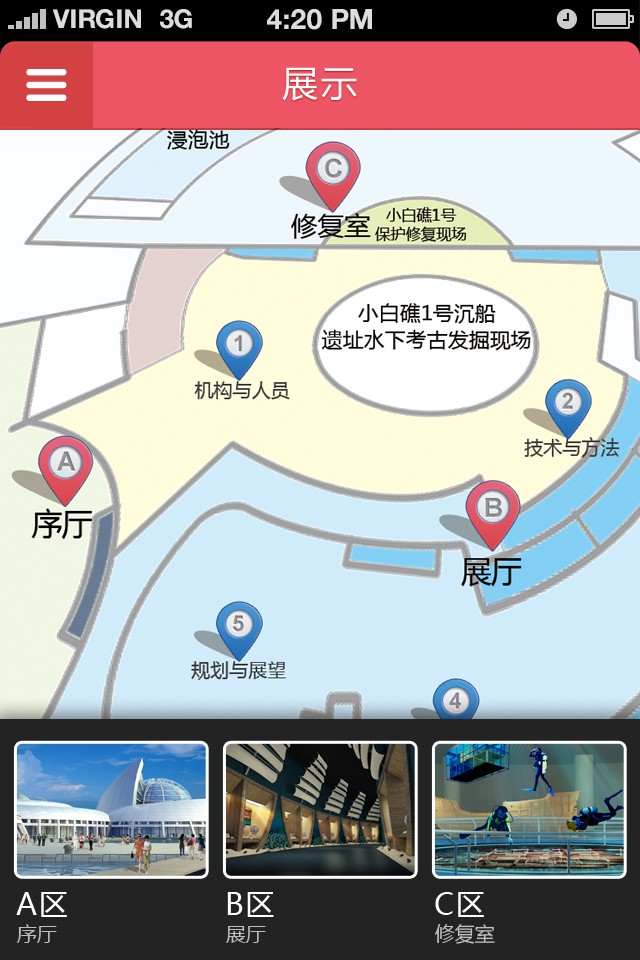
Task: Open marker 5 规划与展望
Action: (238, 627)
